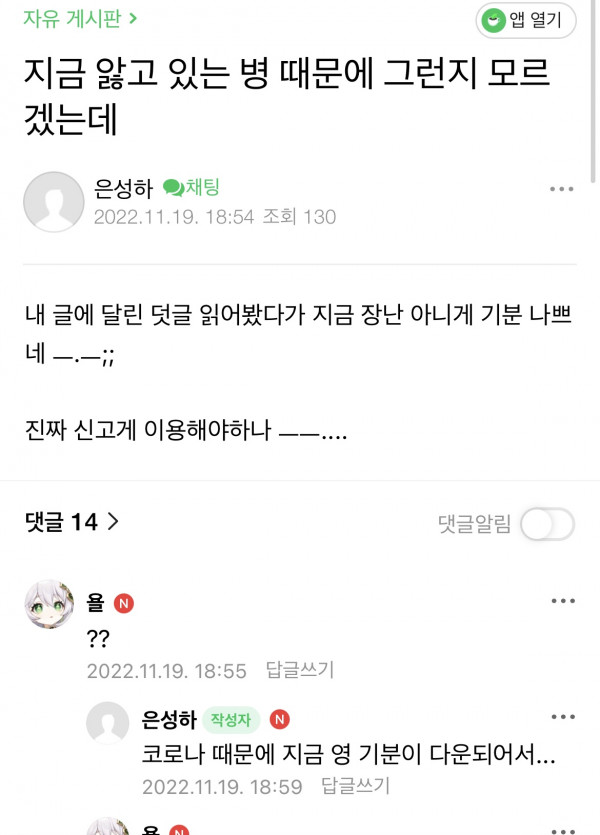The width and height of the screenshot is (600, 835).
Task: Open 은성하's avatar in the reply
Action: pos(108,723)
